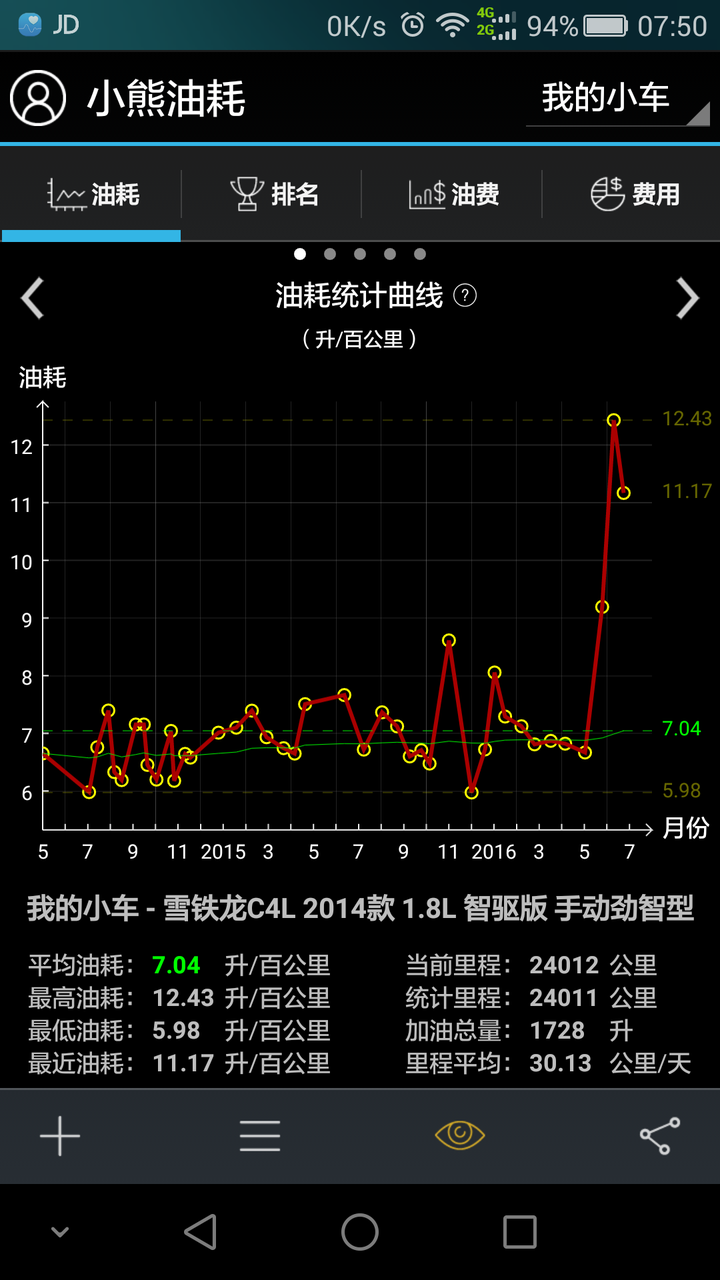Screen dimensions: 720x1280
Task: Tap the eye view icon
Action: point(460,1134)
